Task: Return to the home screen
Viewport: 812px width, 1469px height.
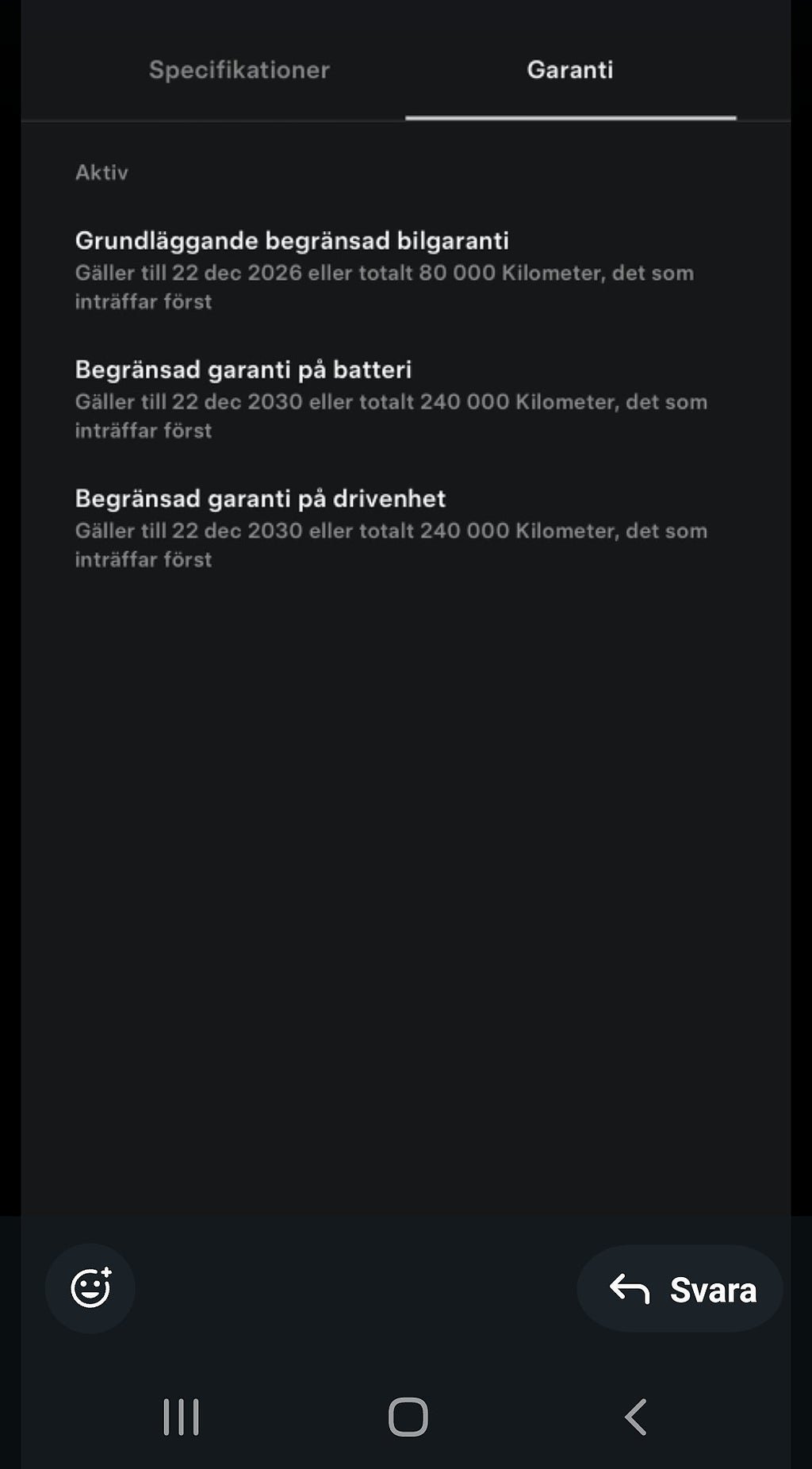Action: [408, 1417]
